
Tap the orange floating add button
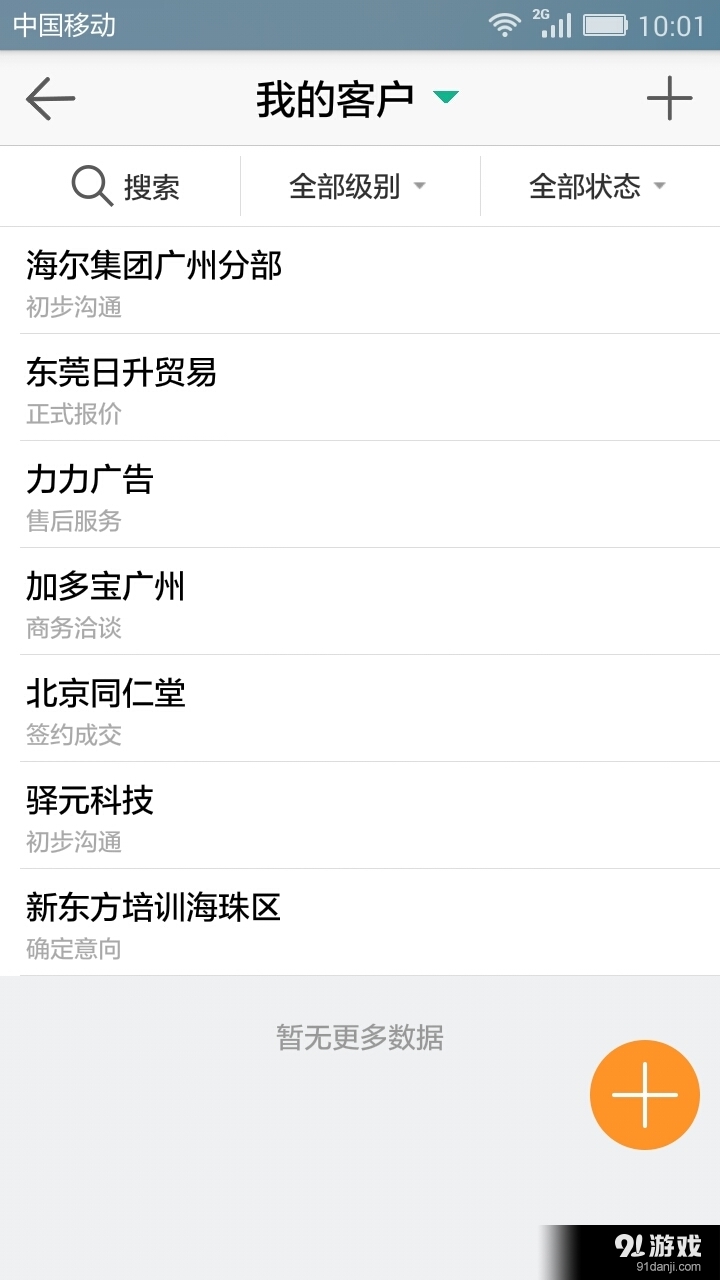tap(643, 1095)
